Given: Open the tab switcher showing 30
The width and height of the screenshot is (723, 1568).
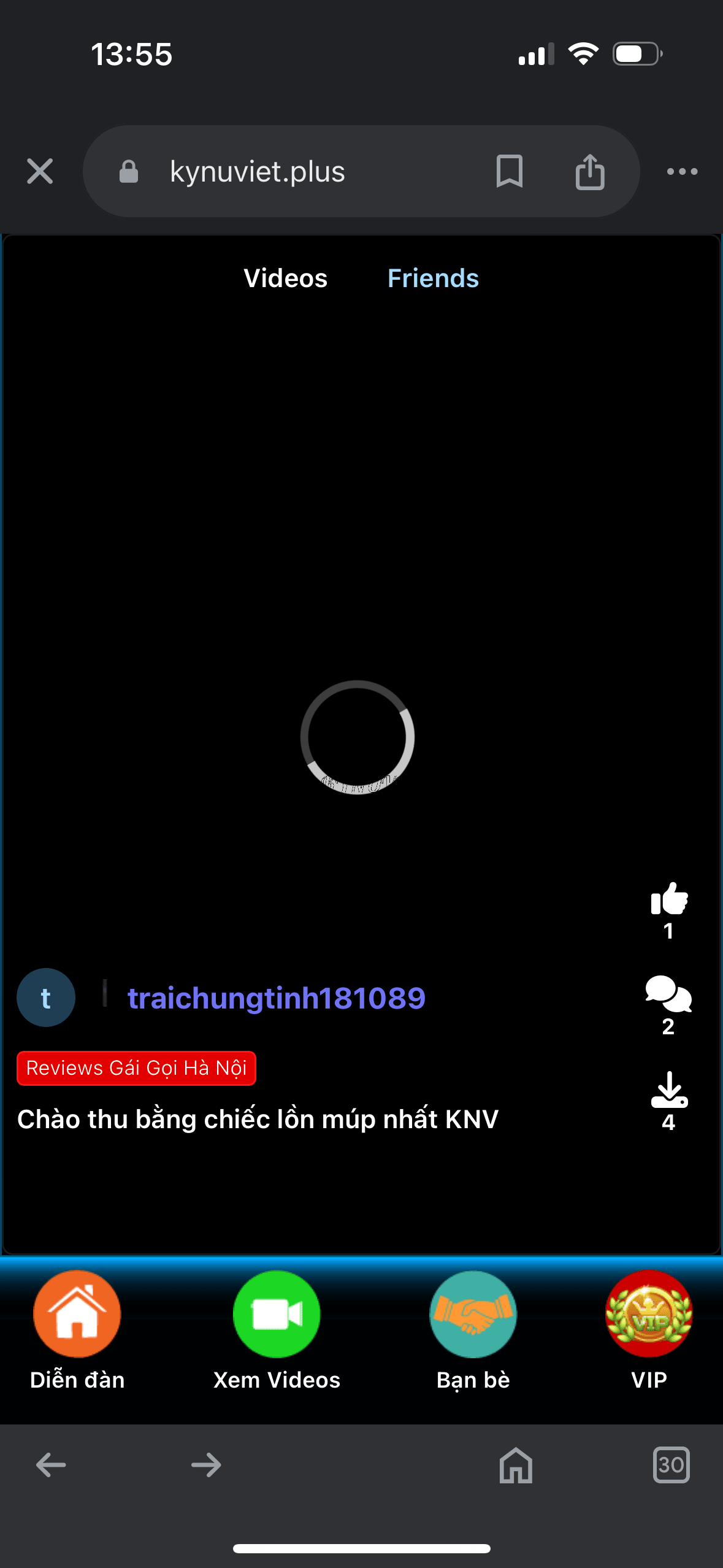Looking at the screenshot, I should [671, 1466].
